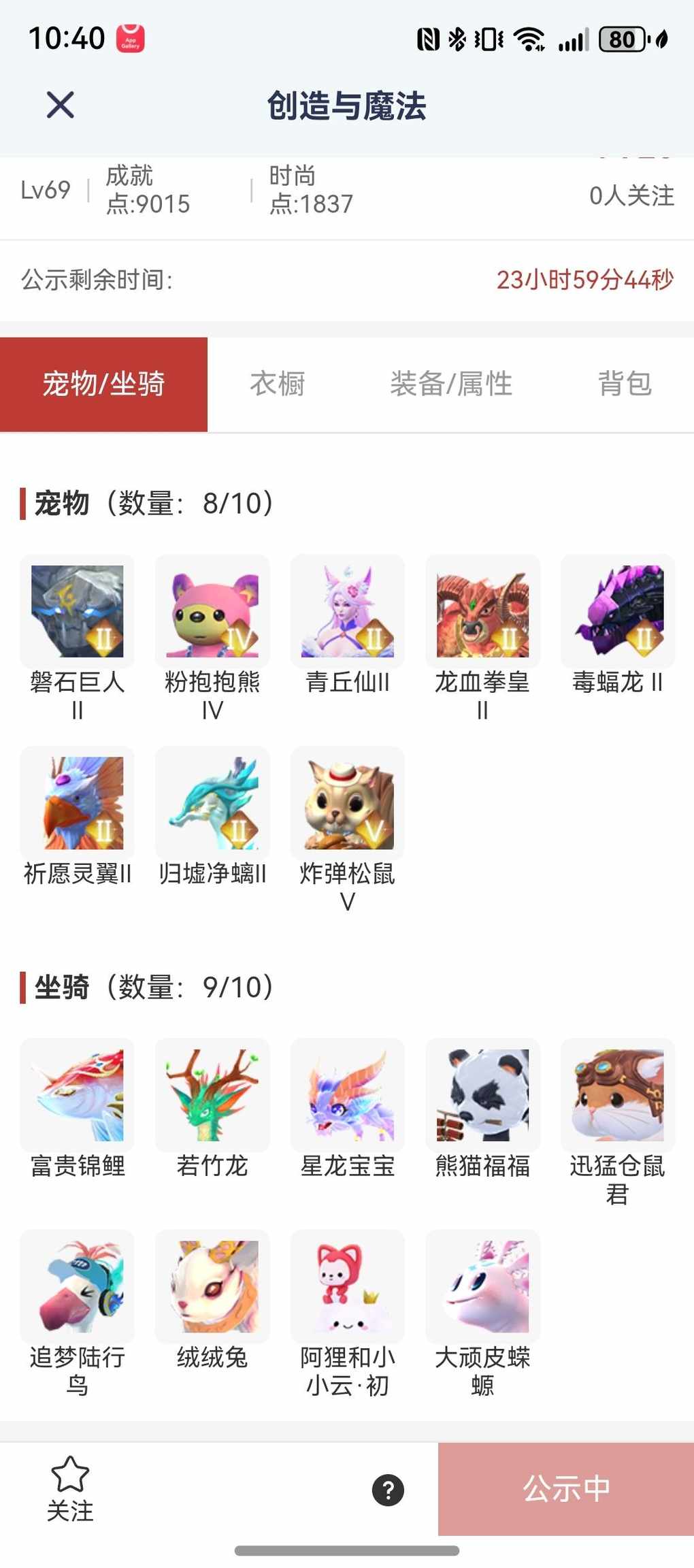Image resolution: width=694 pixels, height=1568 pixels.
Task: Open the question mark help icon
Action: click(388, 1490)
